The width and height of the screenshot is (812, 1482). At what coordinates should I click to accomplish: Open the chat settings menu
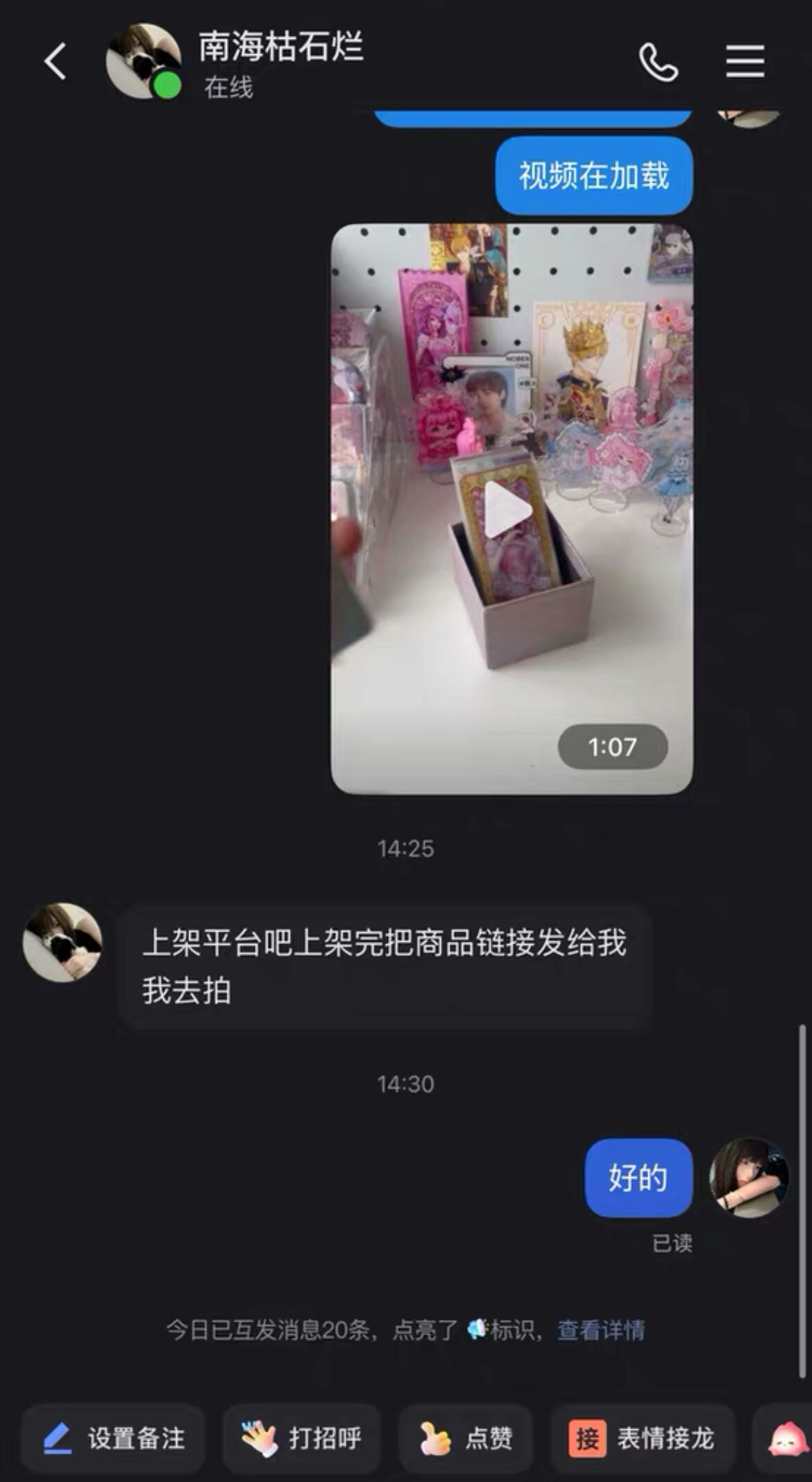[x=745, y=62]
